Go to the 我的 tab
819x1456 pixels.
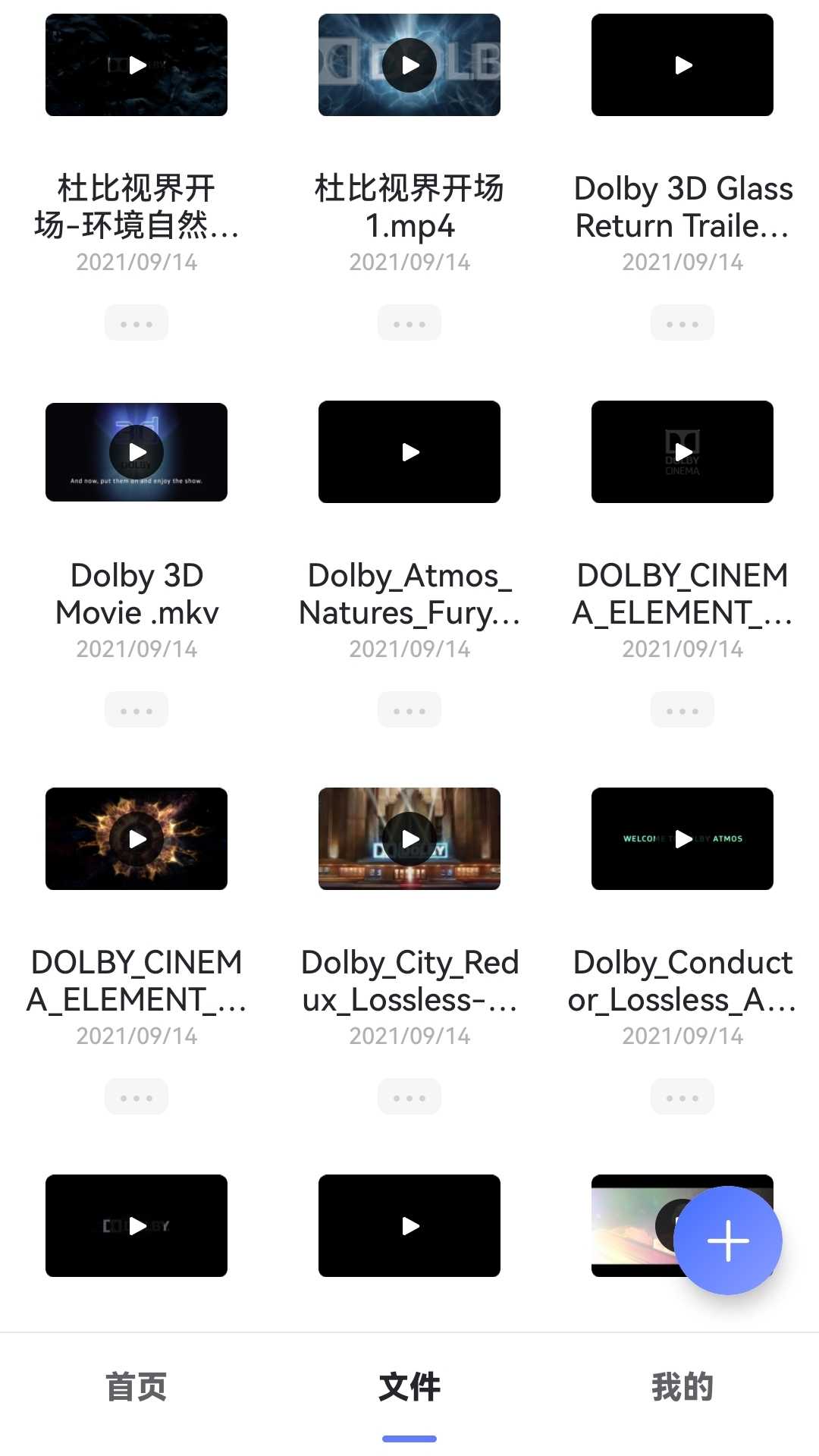[682, 1387]
